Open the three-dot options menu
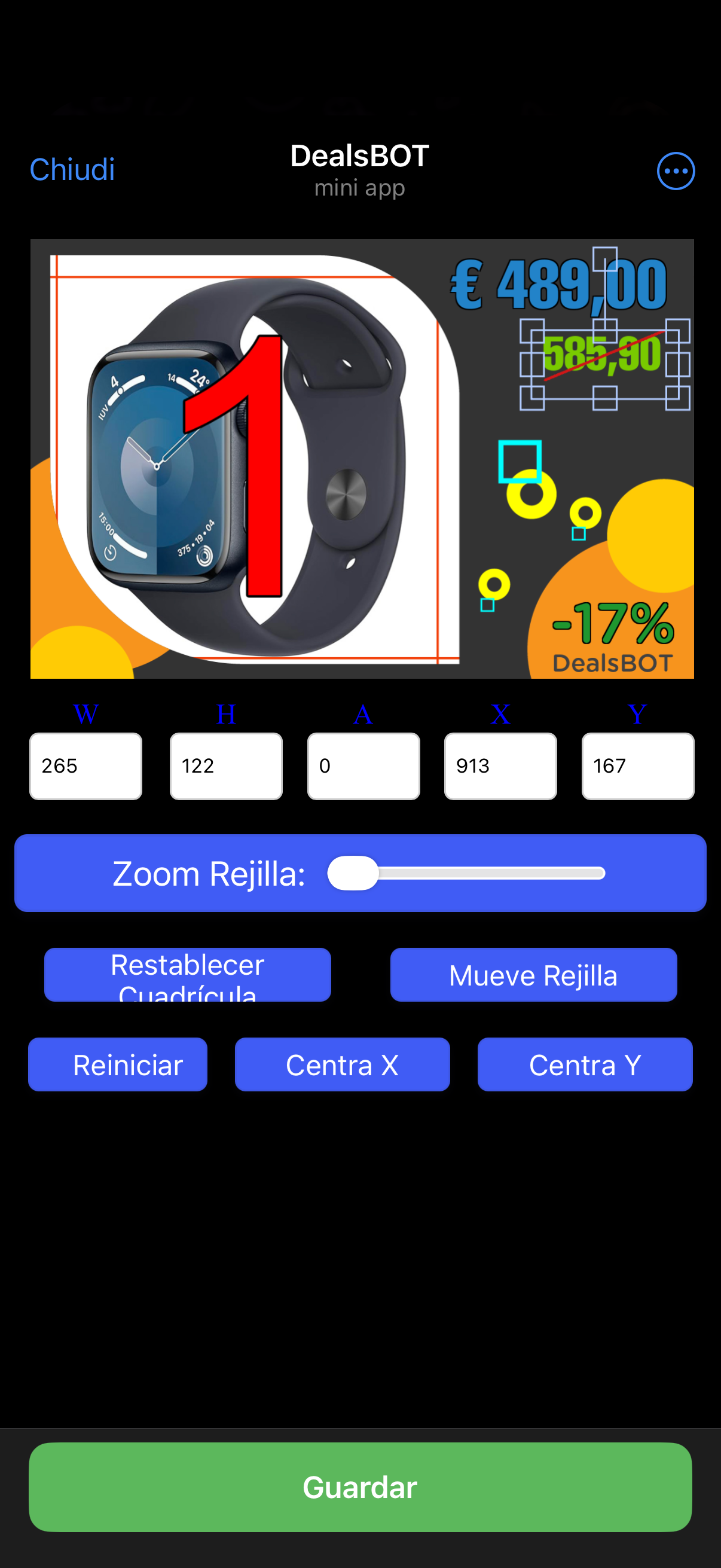This screenshot has width=721, height=1568. 676,171
